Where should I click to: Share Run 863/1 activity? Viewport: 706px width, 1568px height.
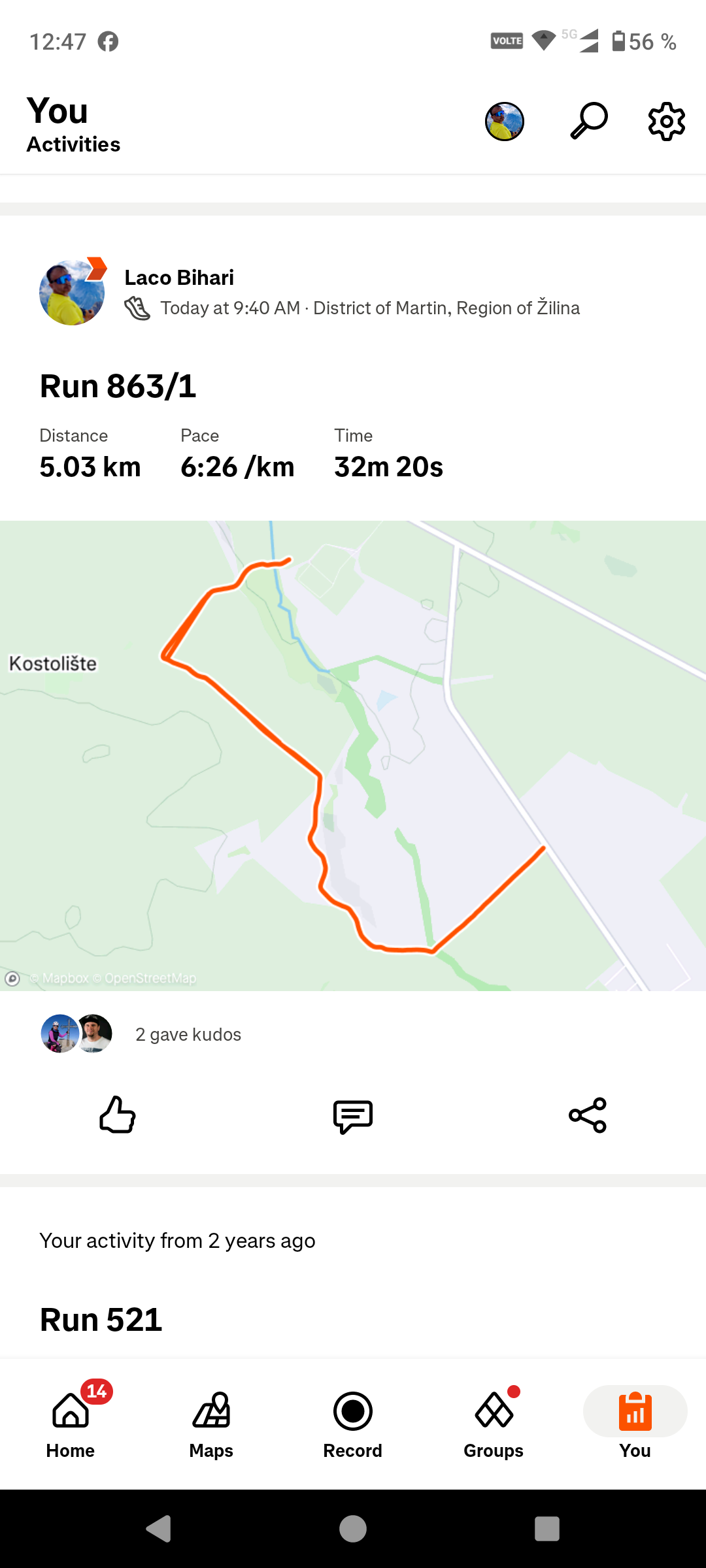588,1115
